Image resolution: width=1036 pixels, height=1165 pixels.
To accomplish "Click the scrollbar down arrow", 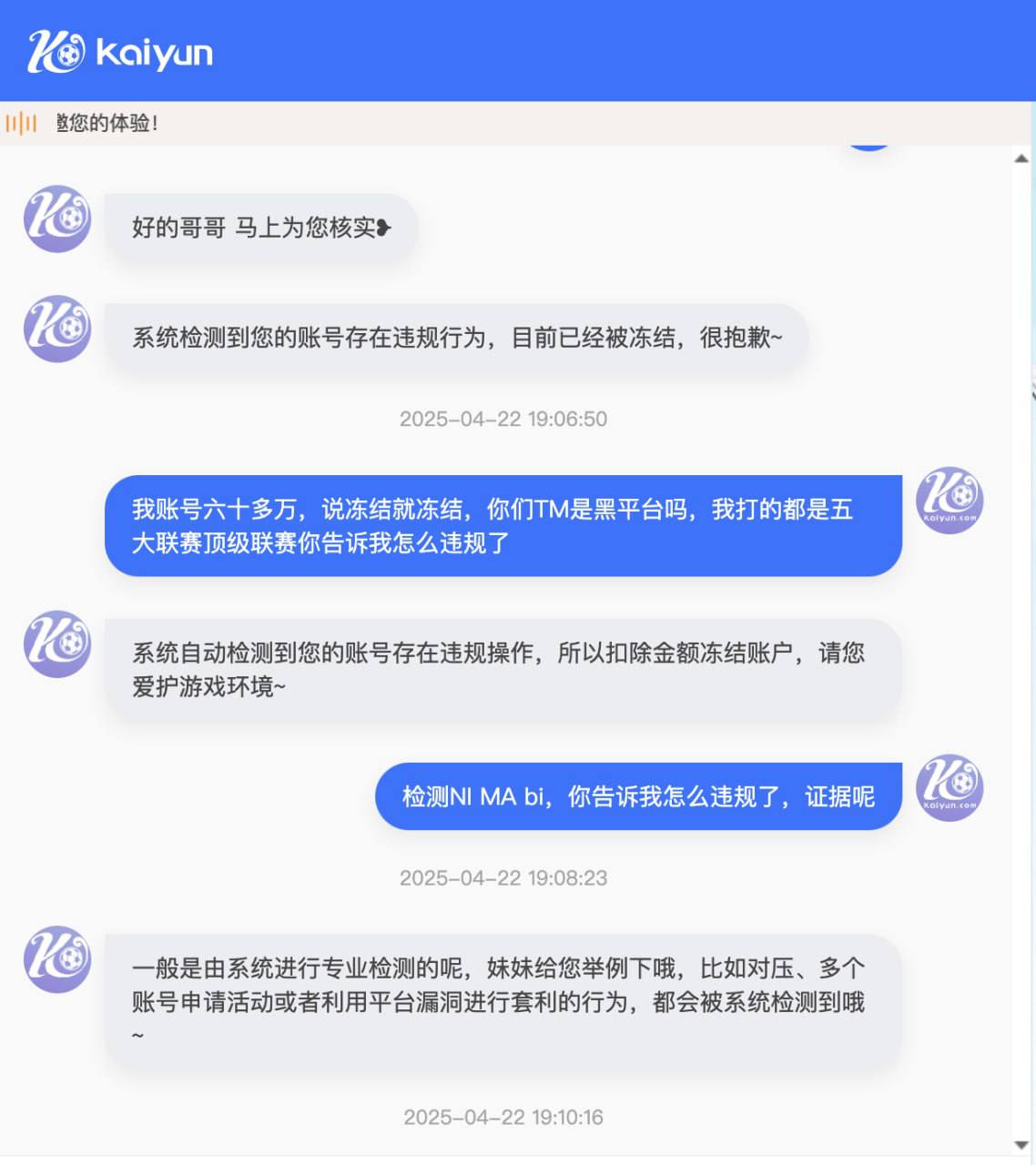I will pyautogui.click(x=1021, y=1145).
